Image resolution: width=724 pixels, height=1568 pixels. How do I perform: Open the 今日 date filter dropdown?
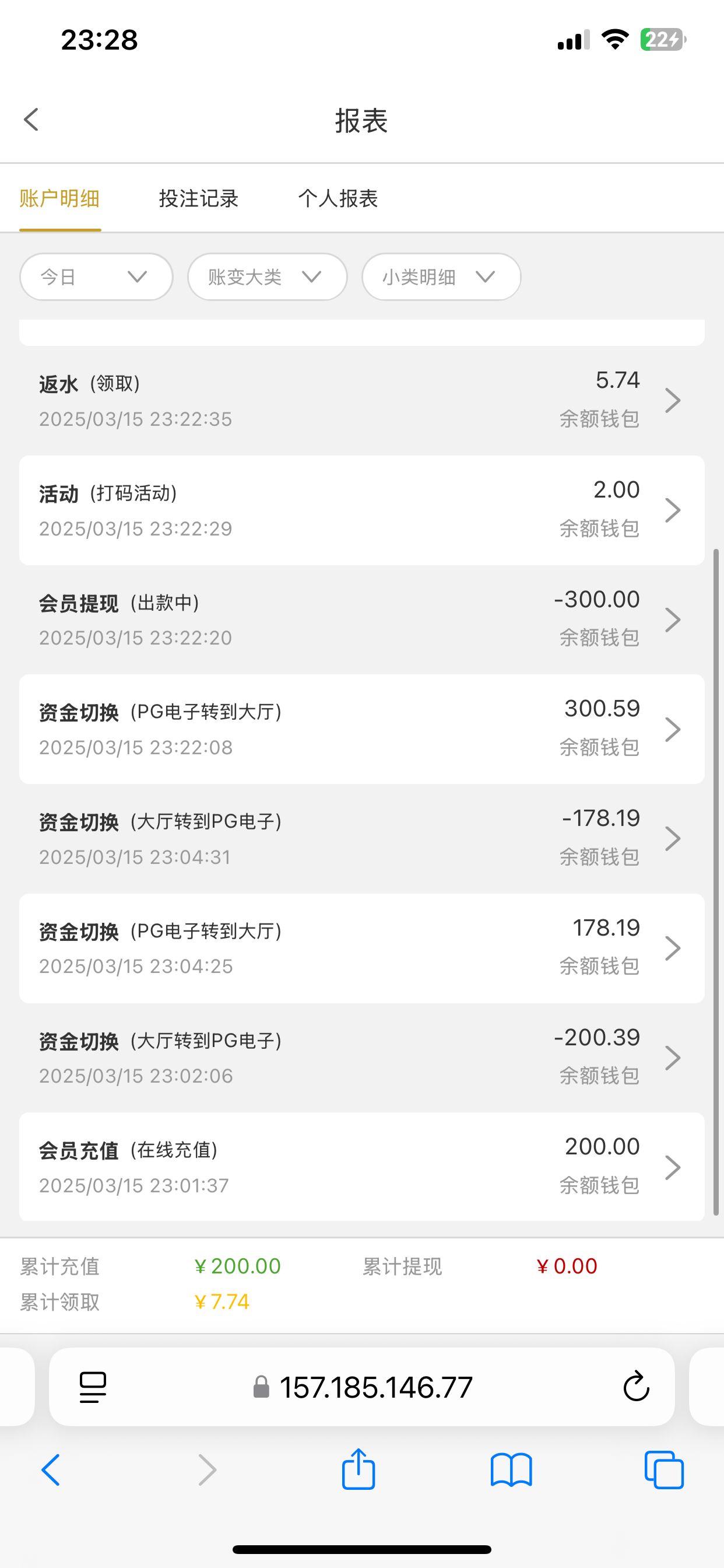point(96,277)
